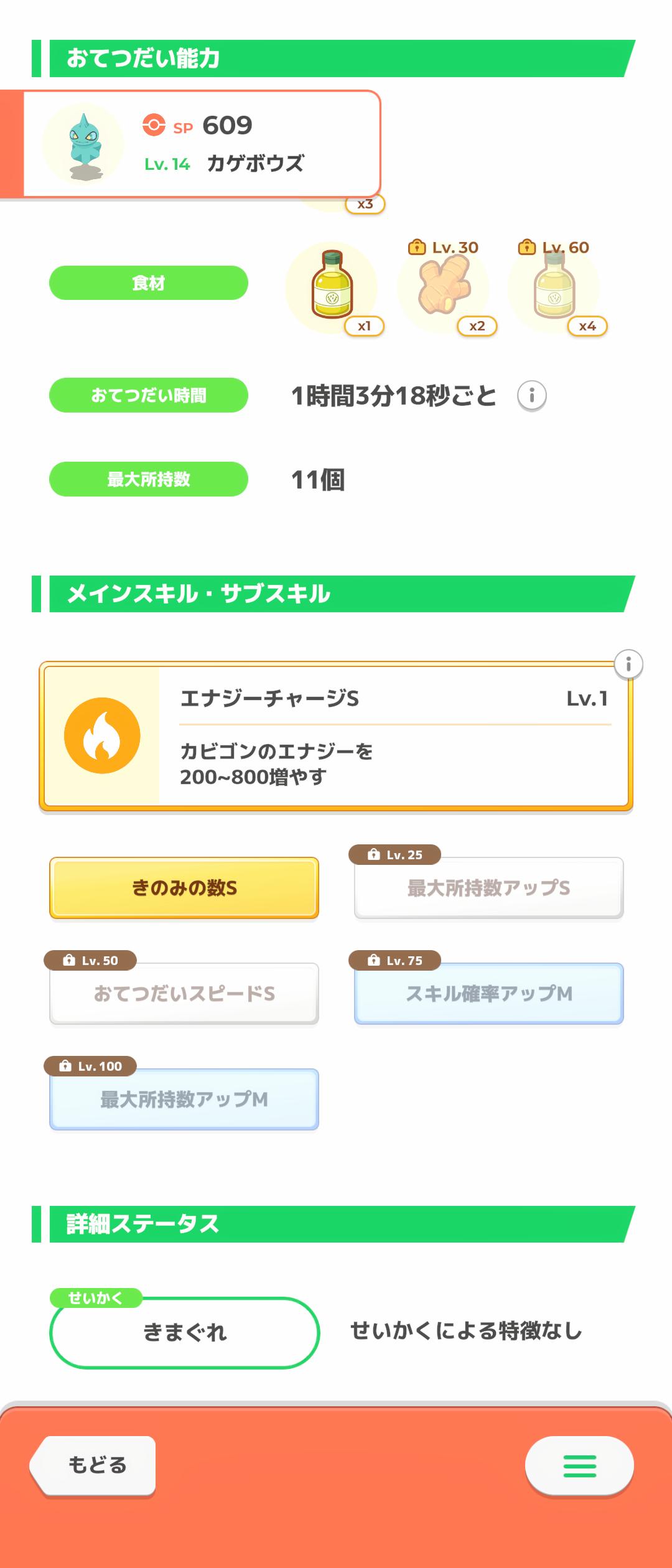
Task: Select locked 最大所持数アップS sub skill
Action: tap(488, 888)
